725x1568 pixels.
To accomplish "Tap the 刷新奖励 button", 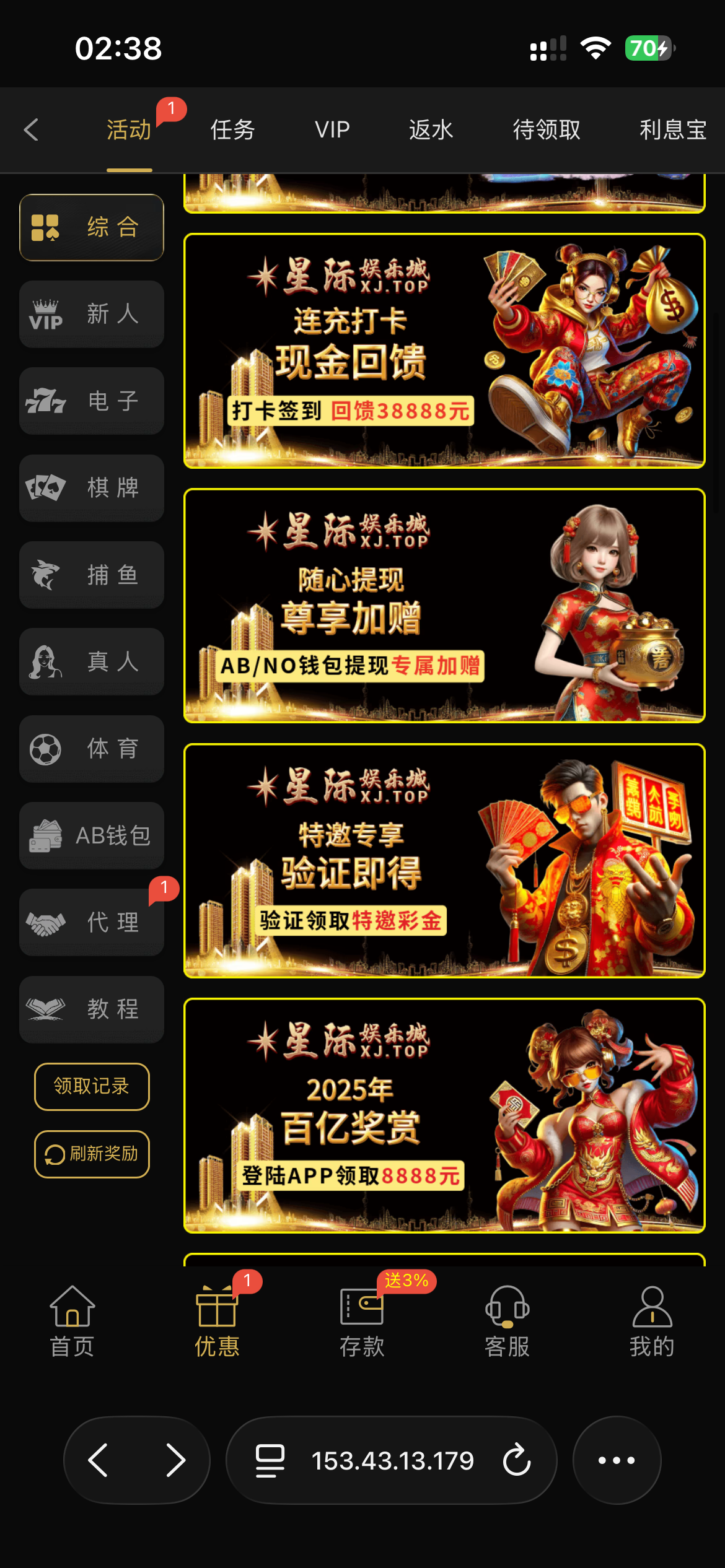I will (92, 1154).
